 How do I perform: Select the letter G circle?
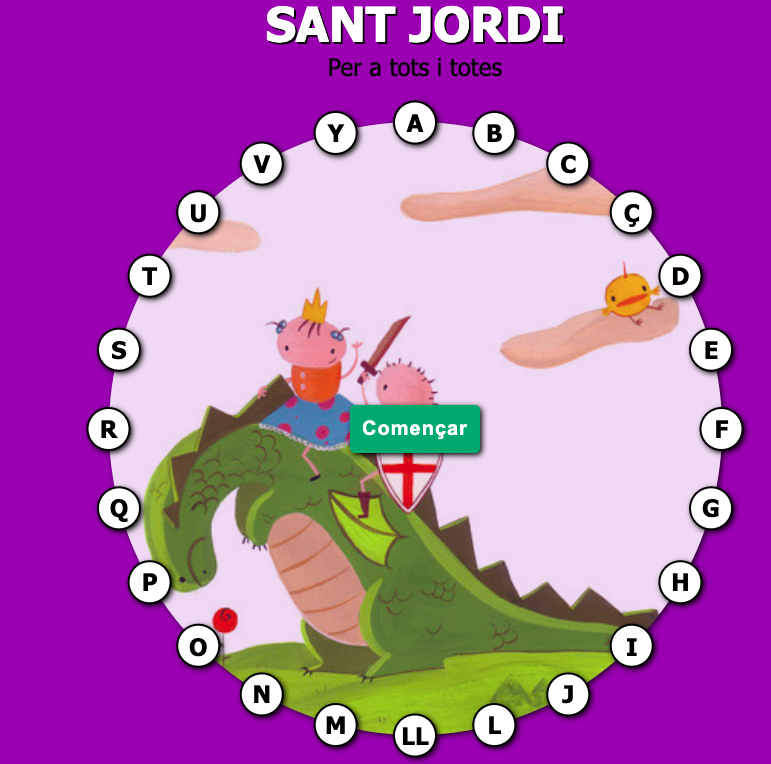coord(711,508)
